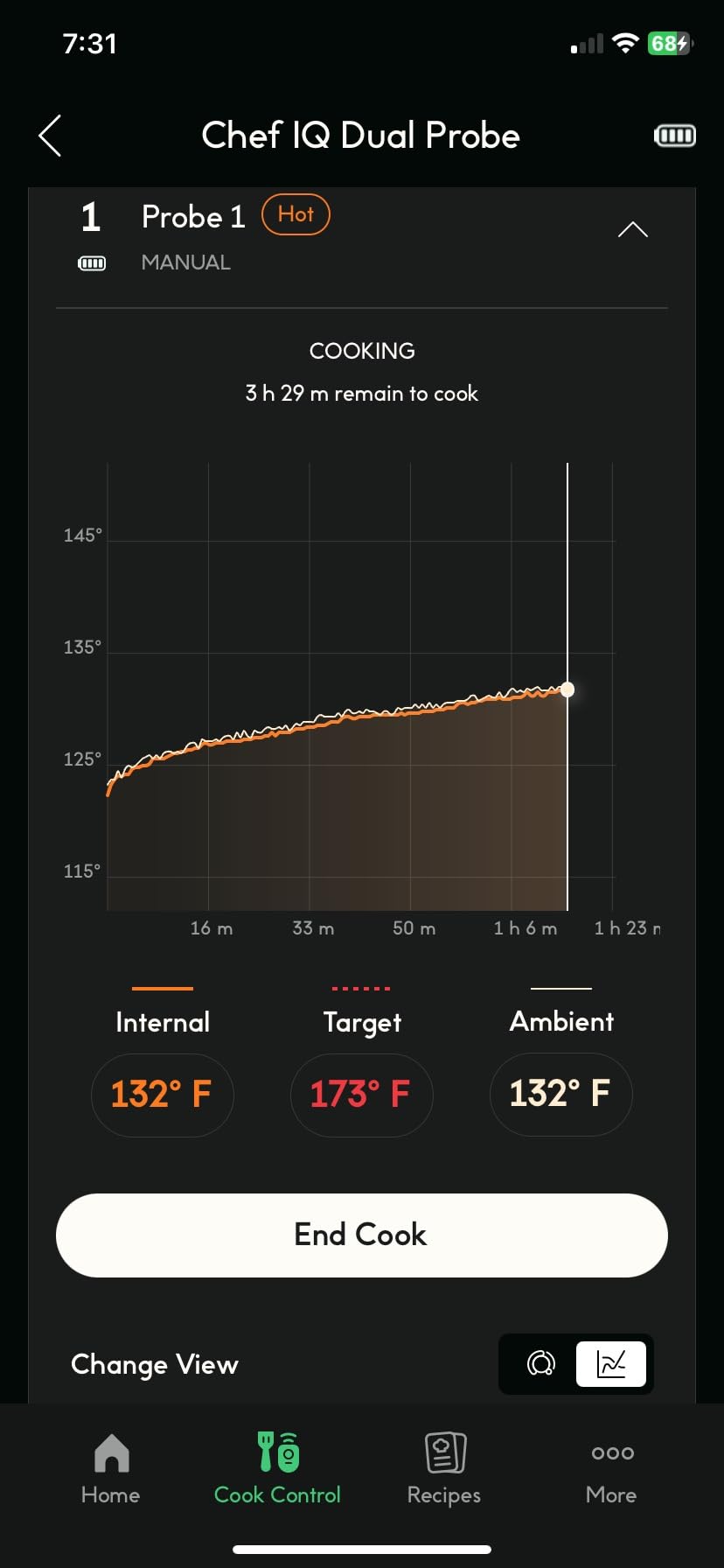Select the graph view option

610,1363
